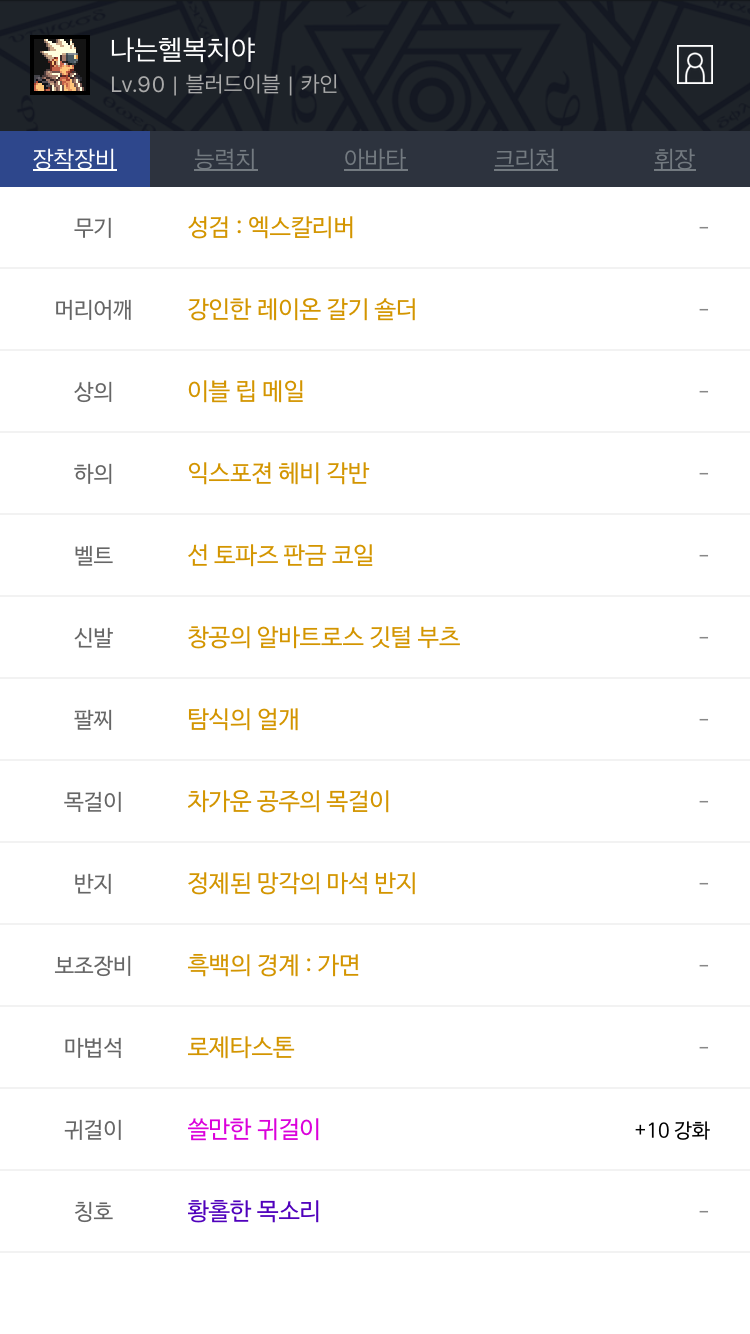Image resolution: width=750 pixels, height=1334 pixels.
Task: Open the 크리쳐 tab
Action: (525, 159)
